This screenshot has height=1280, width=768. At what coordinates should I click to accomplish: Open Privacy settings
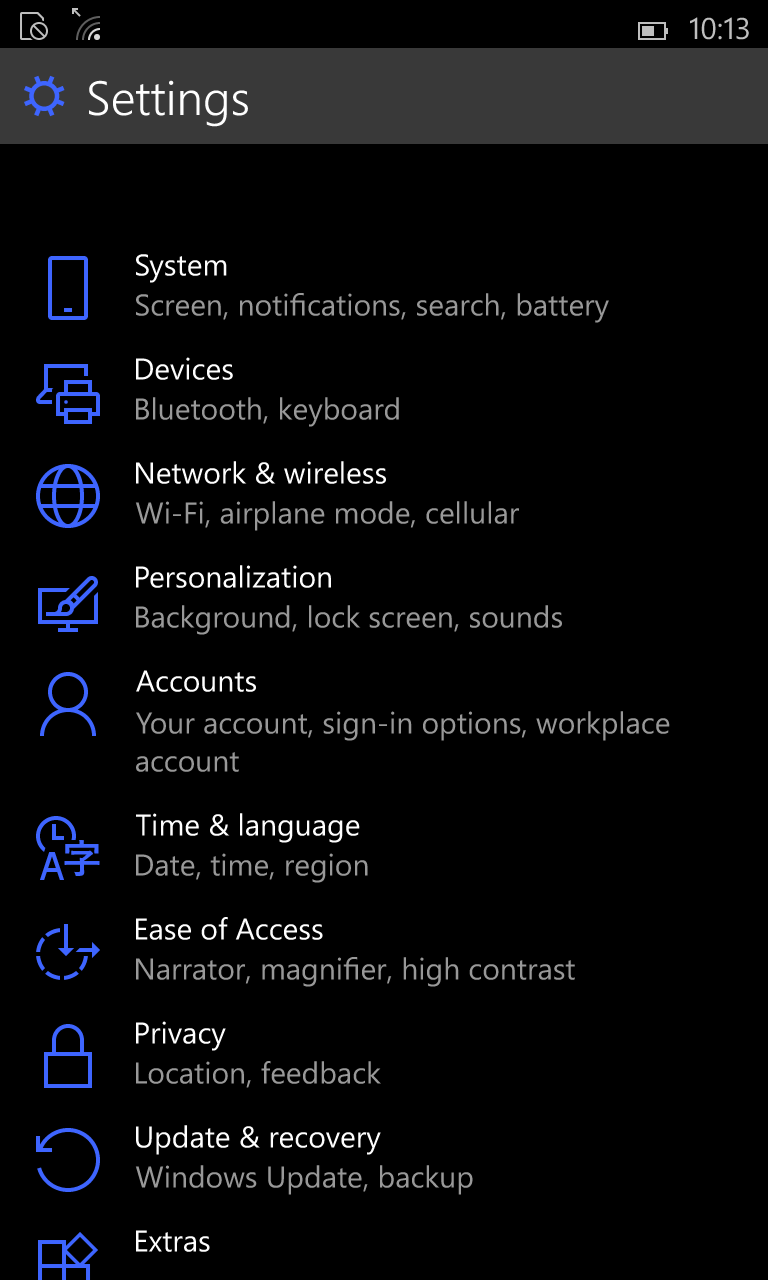pyautogui.click(x=384, y=1055)
